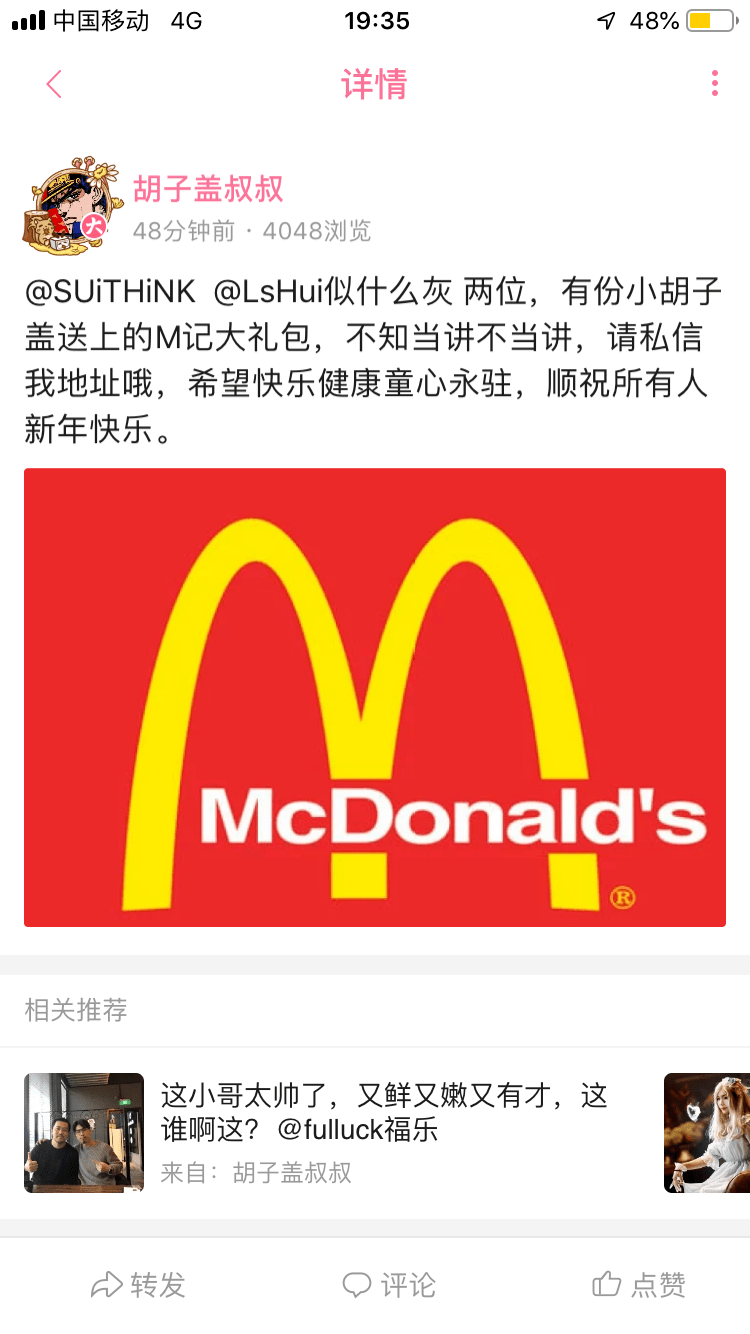This screenshot has width=750, height=1334.
Task: Like this post with 点赞
Action: point(639,1285)
